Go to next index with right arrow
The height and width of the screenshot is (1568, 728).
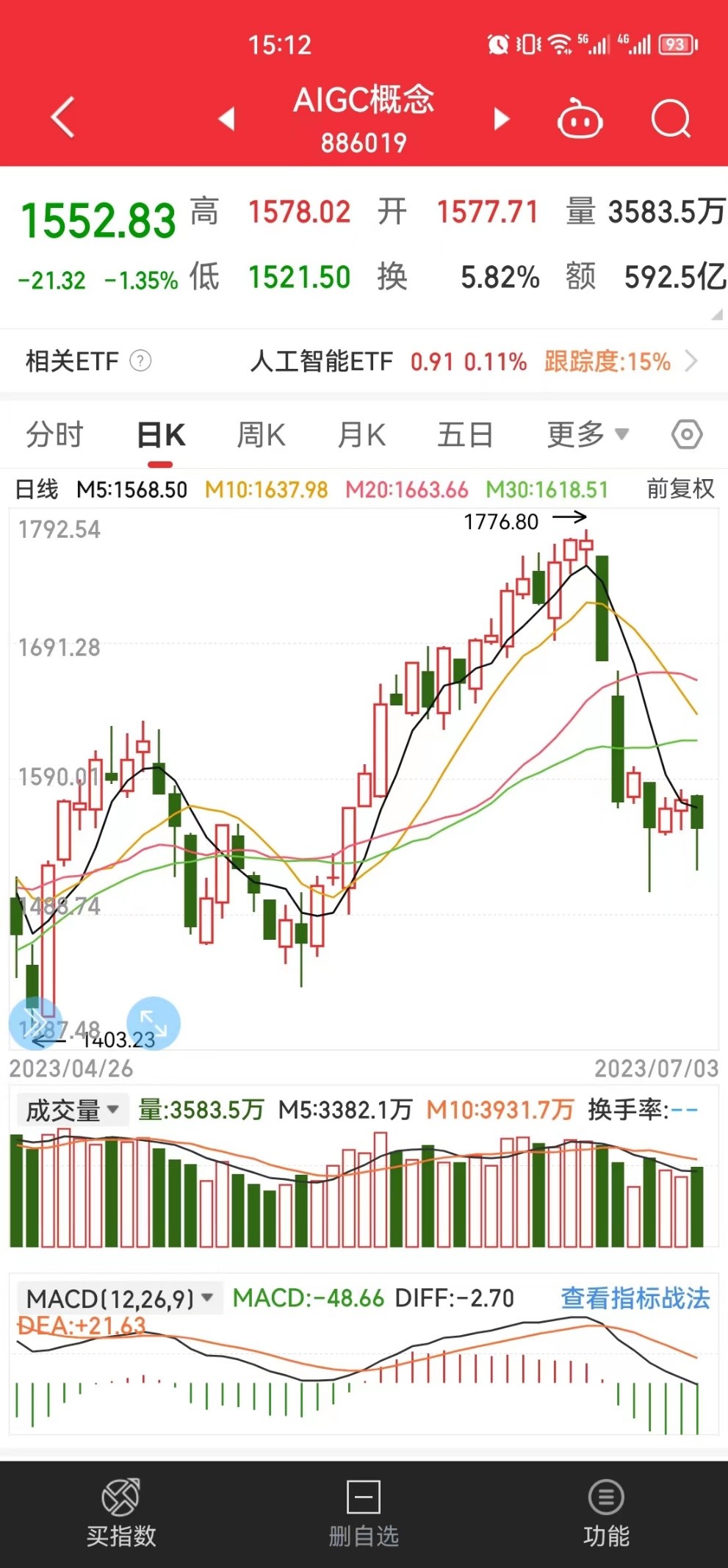point(501,118)
